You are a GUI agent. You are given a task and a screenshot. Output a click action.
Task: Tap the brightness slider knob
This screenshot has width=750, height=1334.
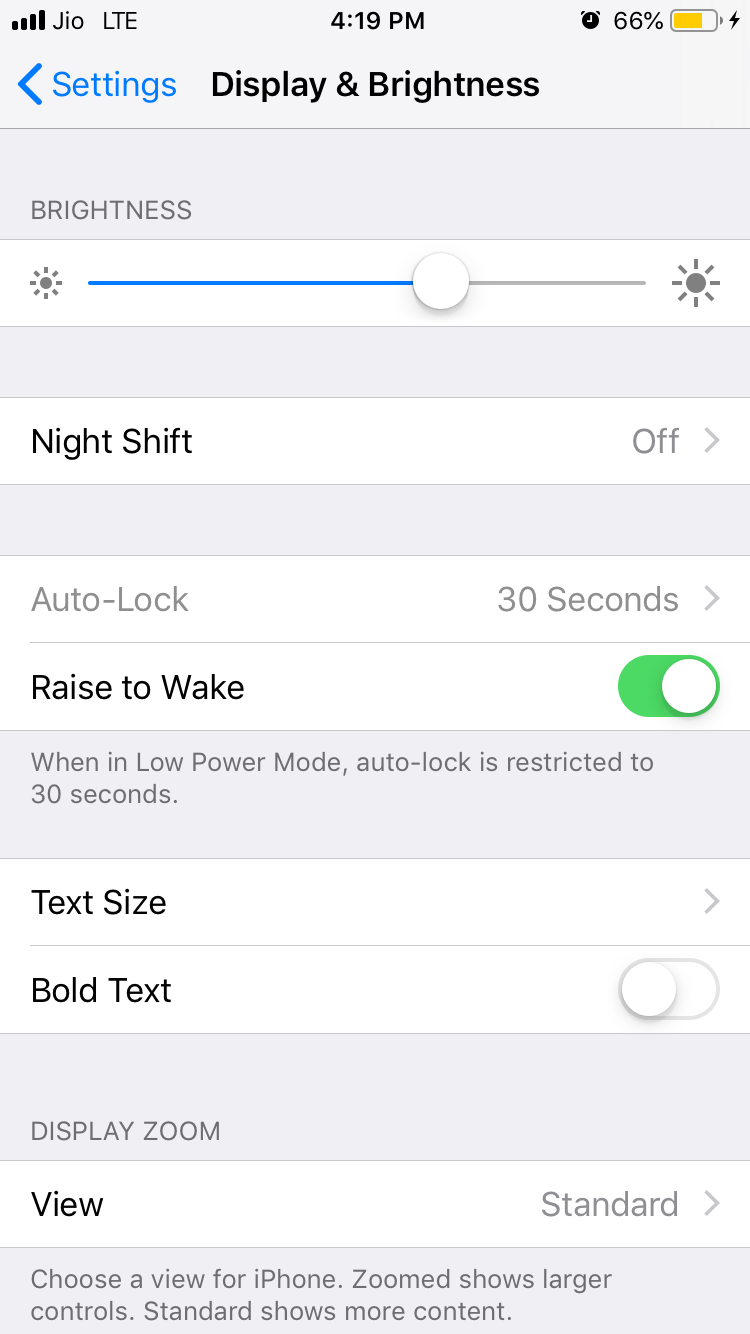tap(441, 283)
